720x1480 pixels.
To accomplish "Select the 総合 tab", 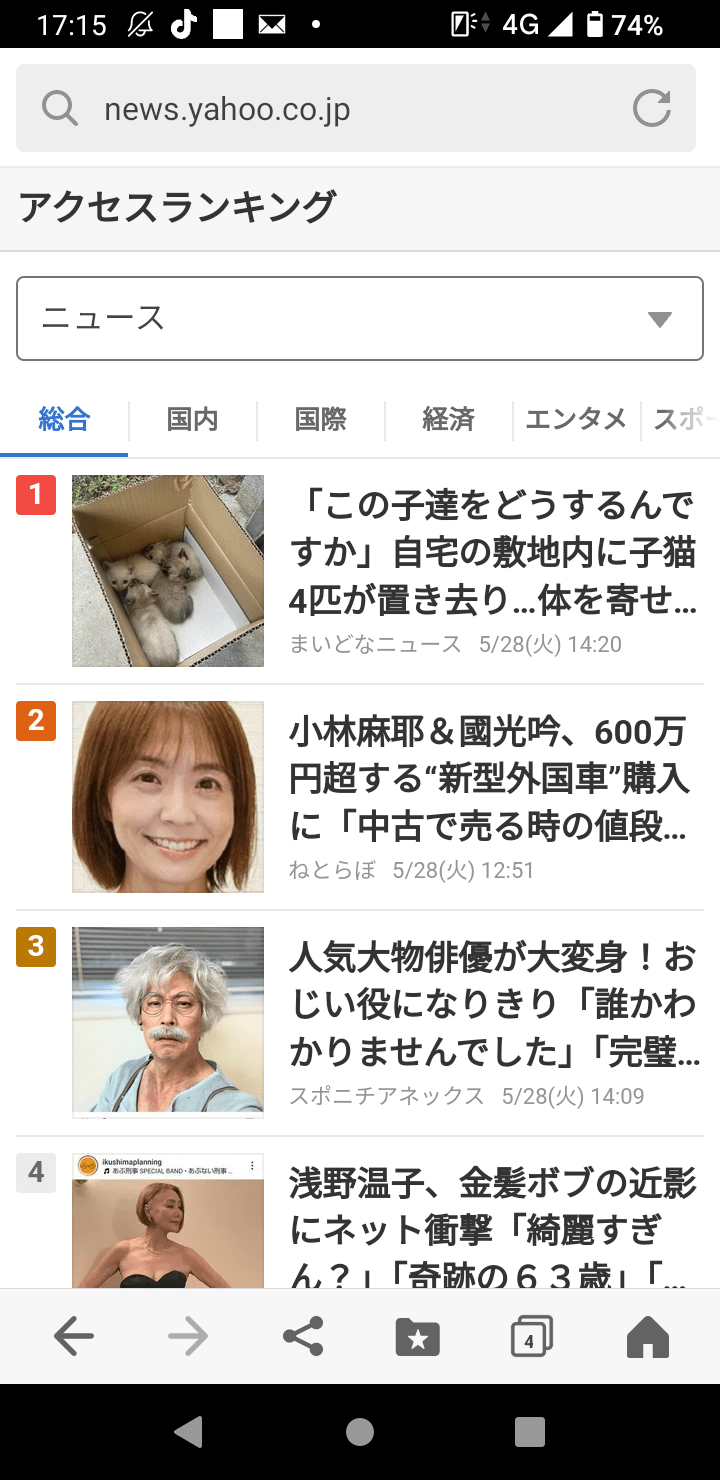I will click(64, 419).
